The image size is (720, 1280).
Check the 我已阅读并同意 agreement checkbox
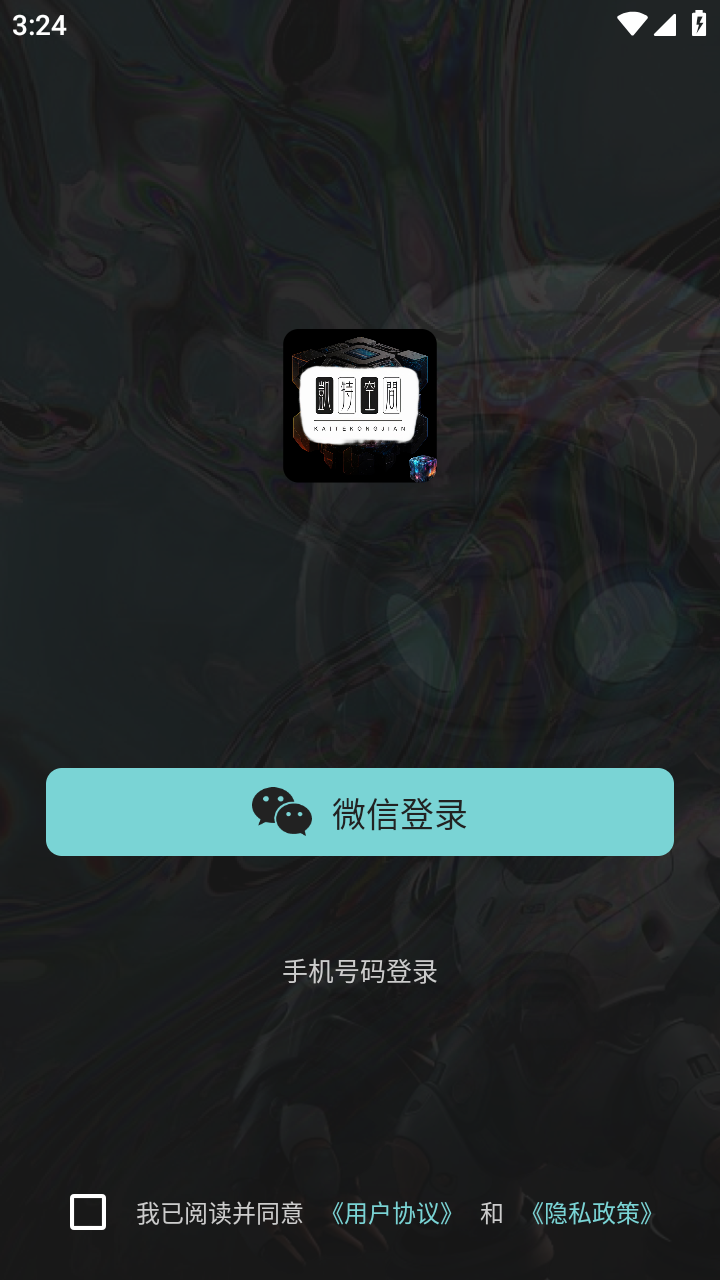pos(88,1212)
